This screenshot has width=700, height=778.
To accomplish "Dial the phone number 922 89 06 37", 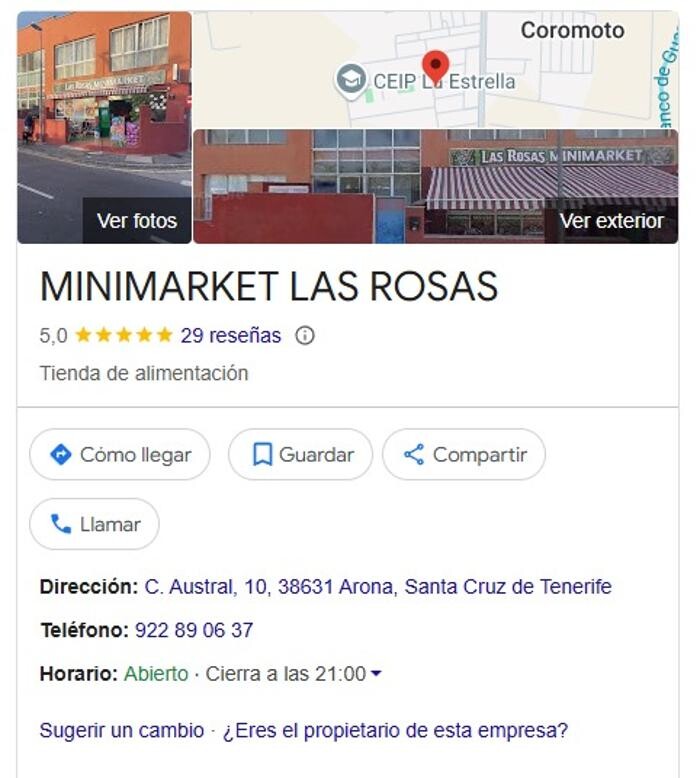I will 194,631.
